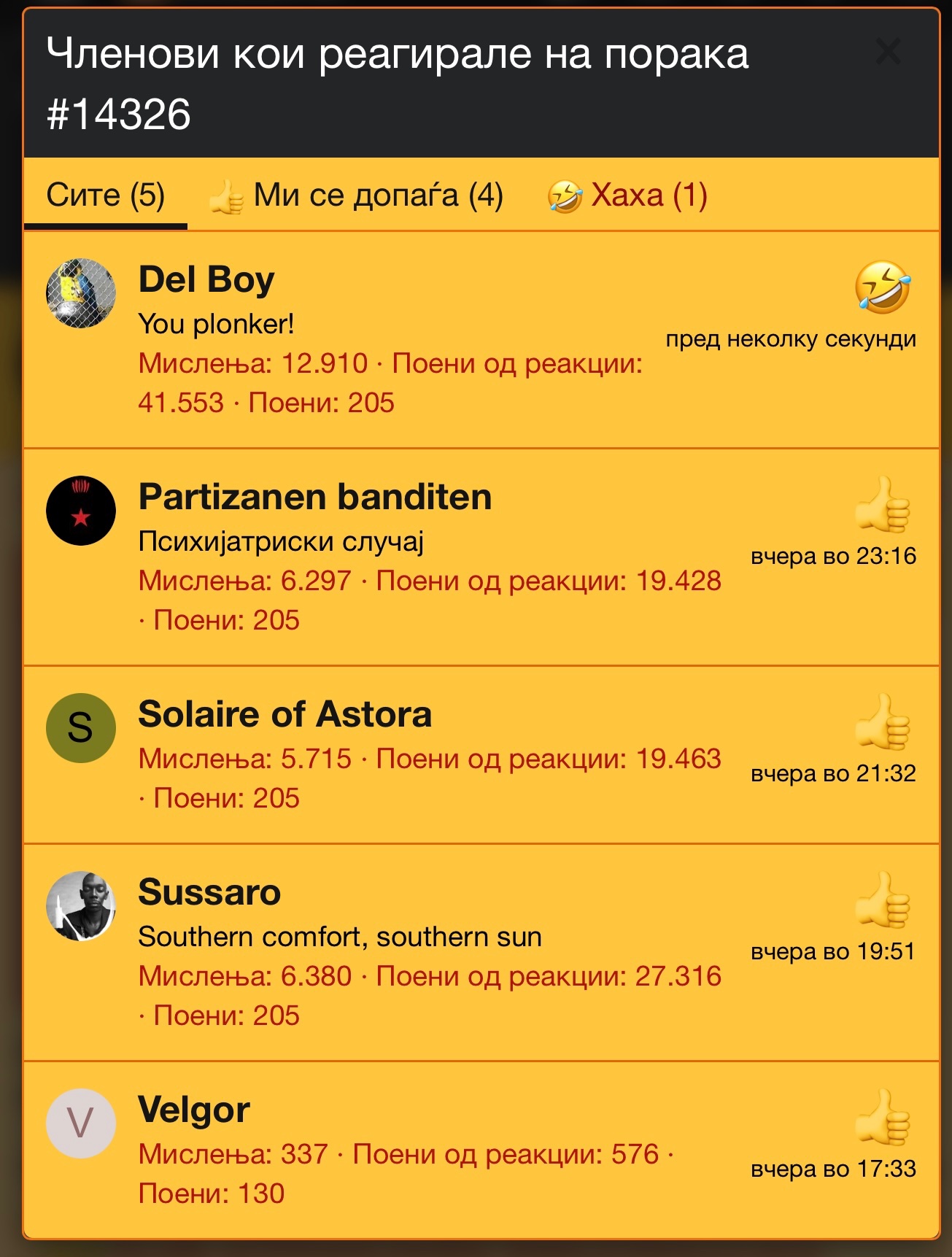Tap Partizanen banditen's avatar

click(81, 511)
